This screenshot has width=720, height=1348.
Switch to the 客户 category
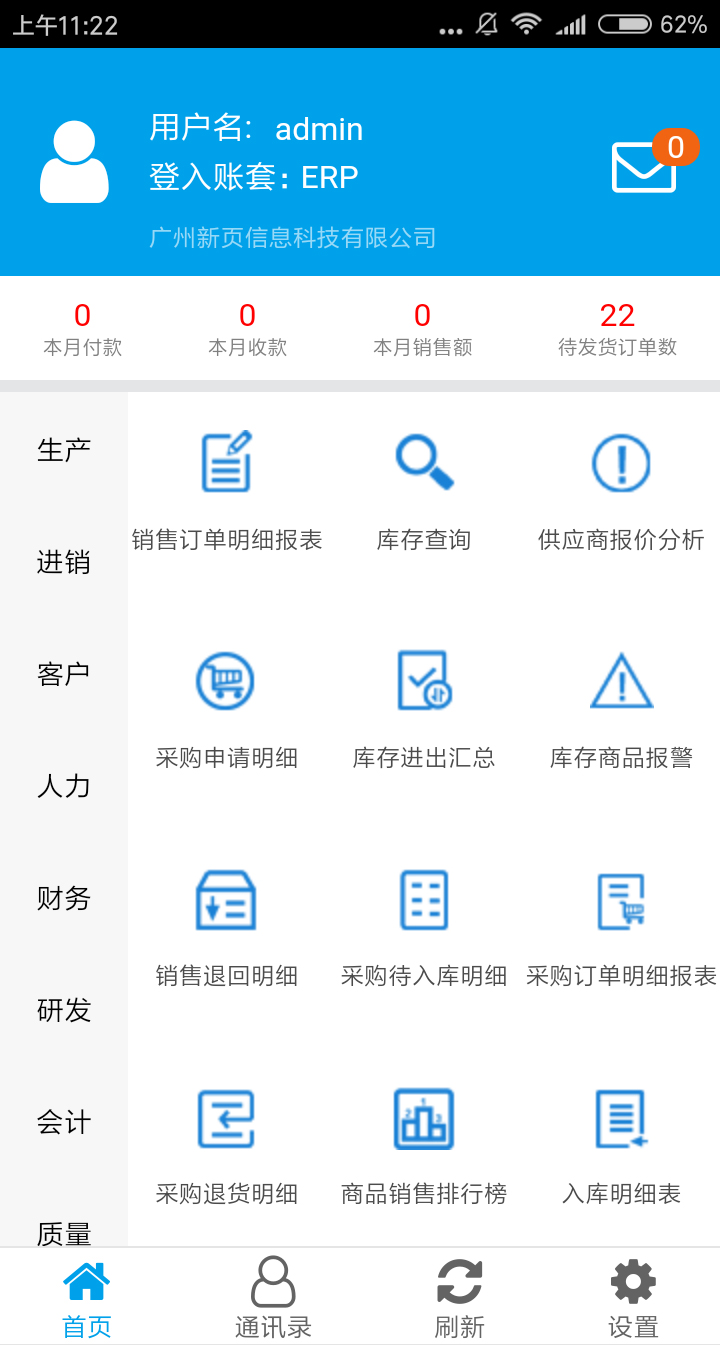click(x=64, y=674)
